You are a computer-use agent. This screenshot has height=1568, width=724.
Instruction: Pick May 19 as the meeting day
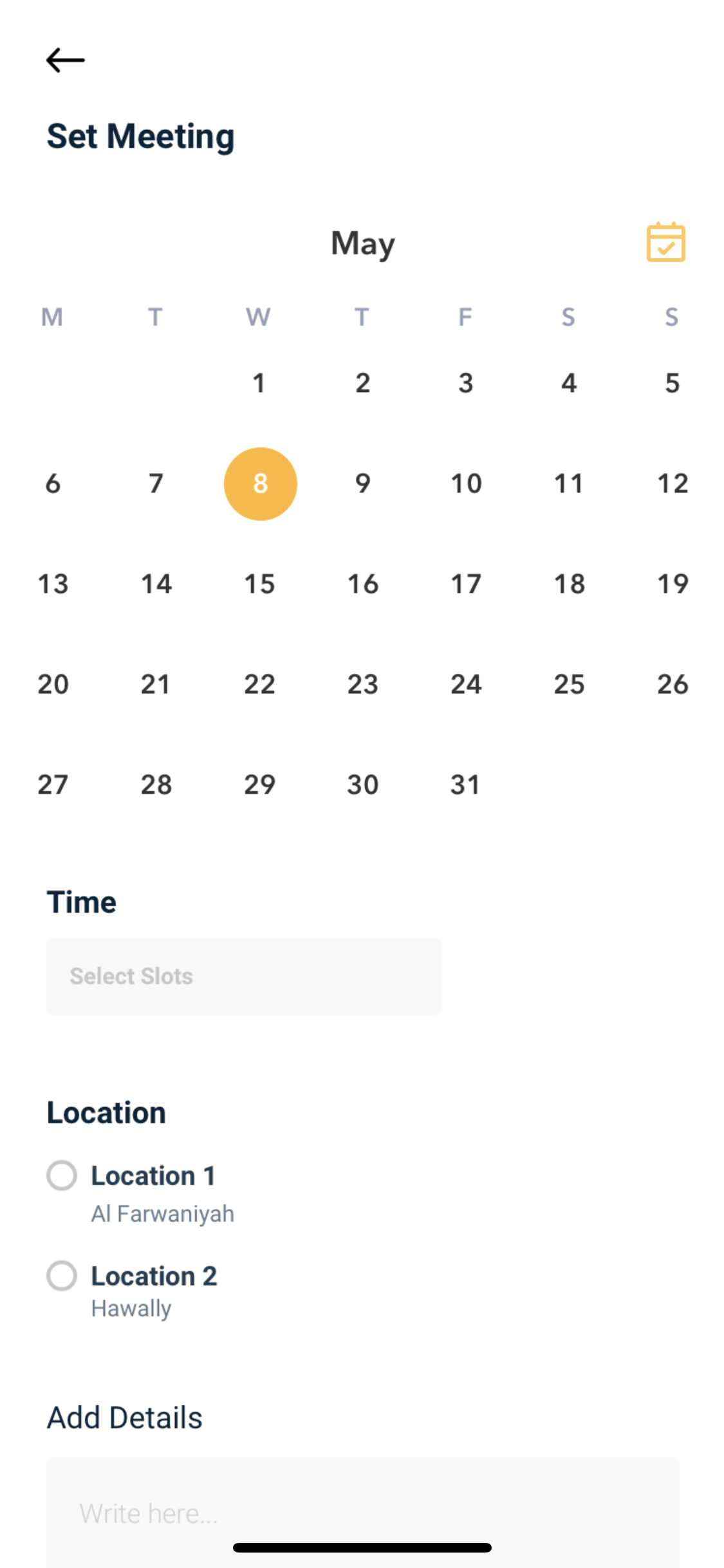point(673,584)
